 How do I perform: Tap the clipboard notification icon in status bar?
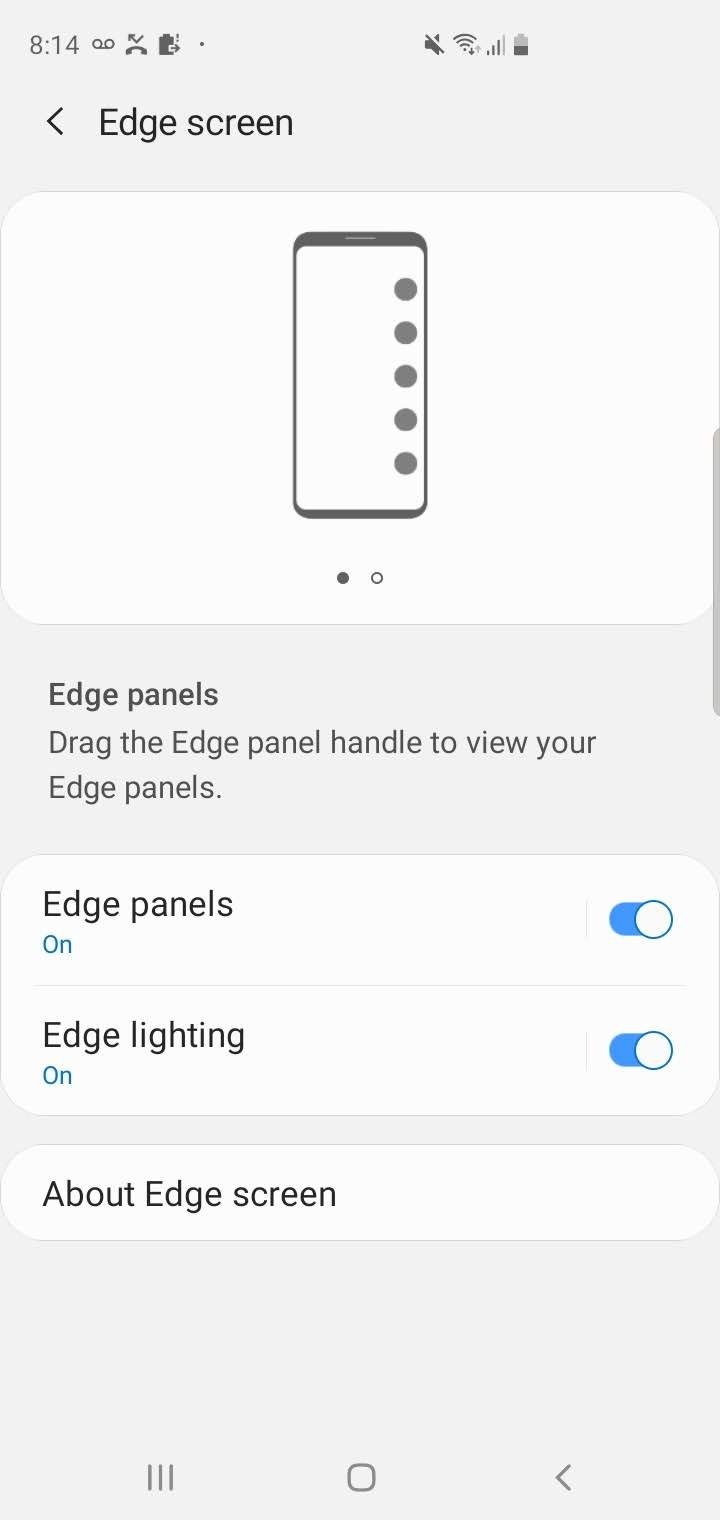coord(168,43)
